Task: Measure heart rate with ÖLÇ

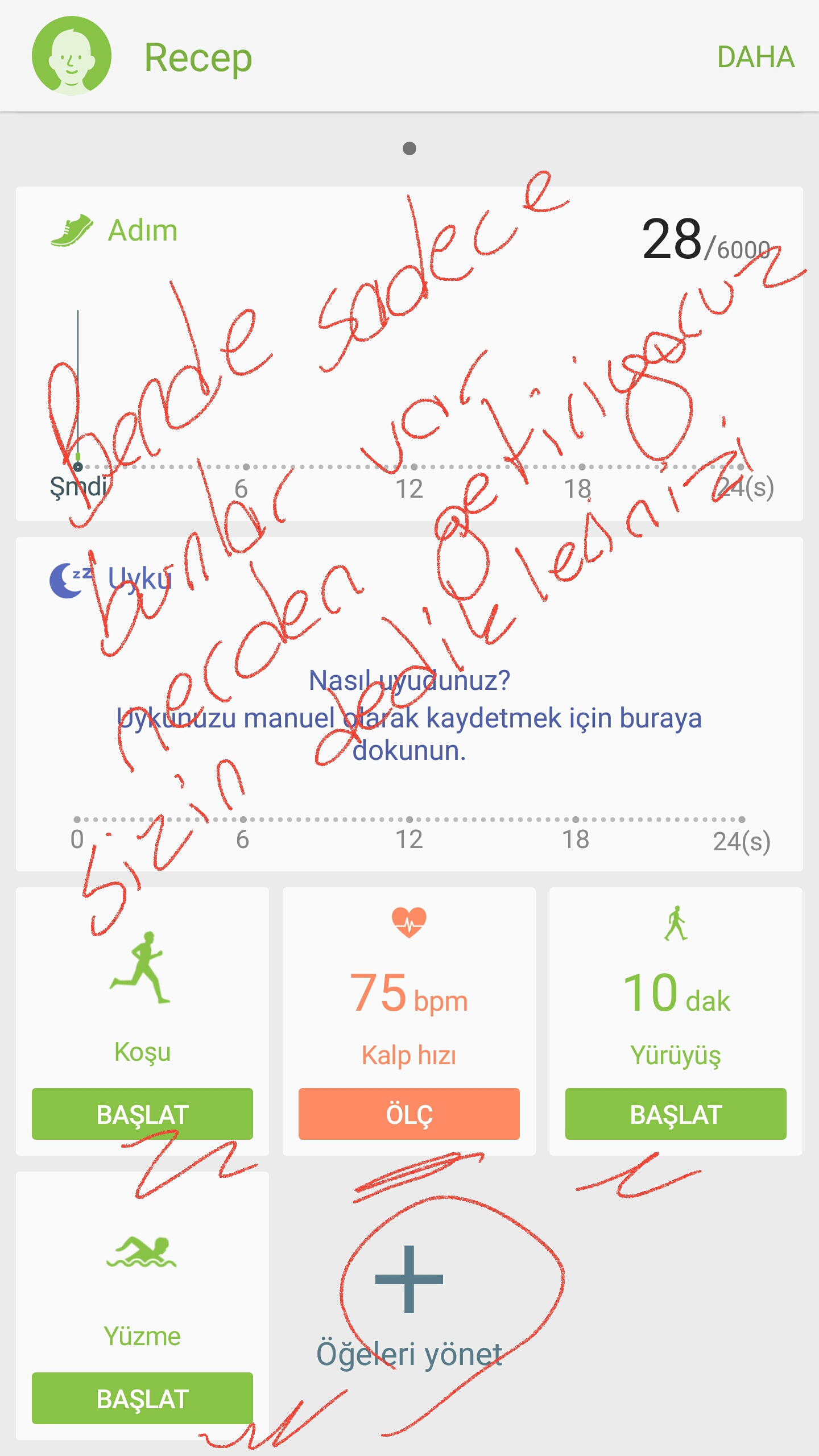Action: tap(409, 1114)
